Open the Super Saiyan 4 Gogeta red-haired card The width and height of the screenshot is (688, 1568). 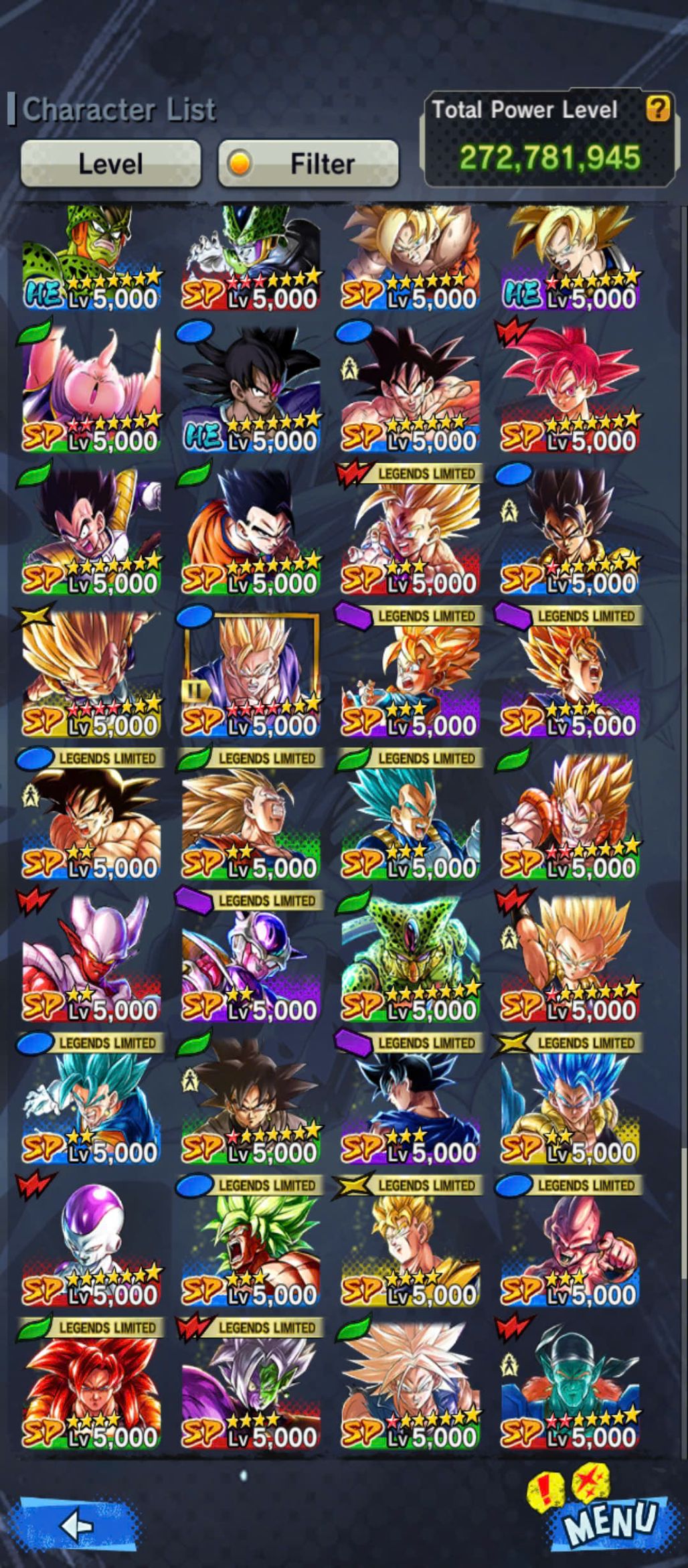91,1386
